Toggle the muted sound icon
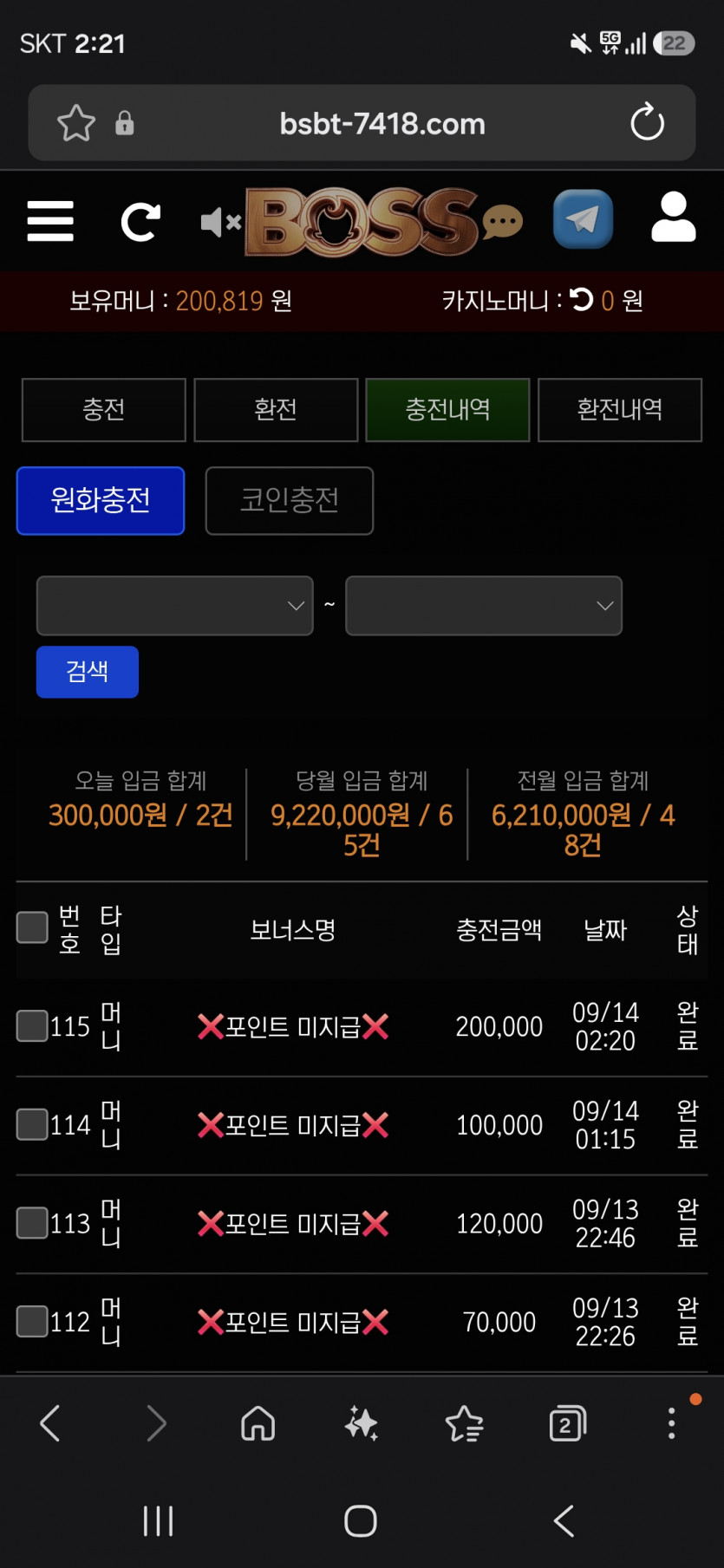This screenshot has width=724, height=1568. point(220,223)
